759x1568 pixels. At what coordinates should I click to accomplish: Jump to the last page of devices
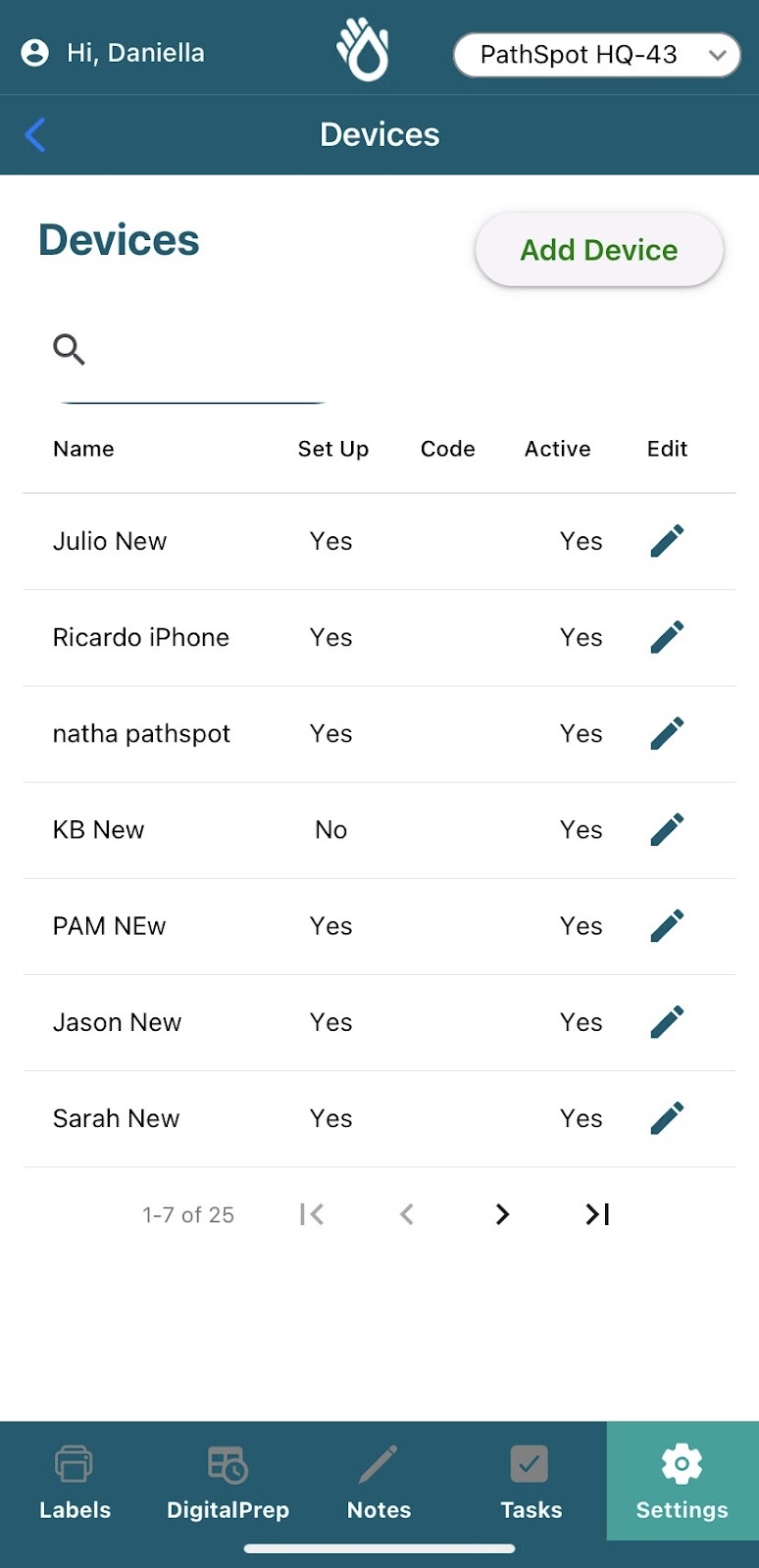pos(597,1214)
